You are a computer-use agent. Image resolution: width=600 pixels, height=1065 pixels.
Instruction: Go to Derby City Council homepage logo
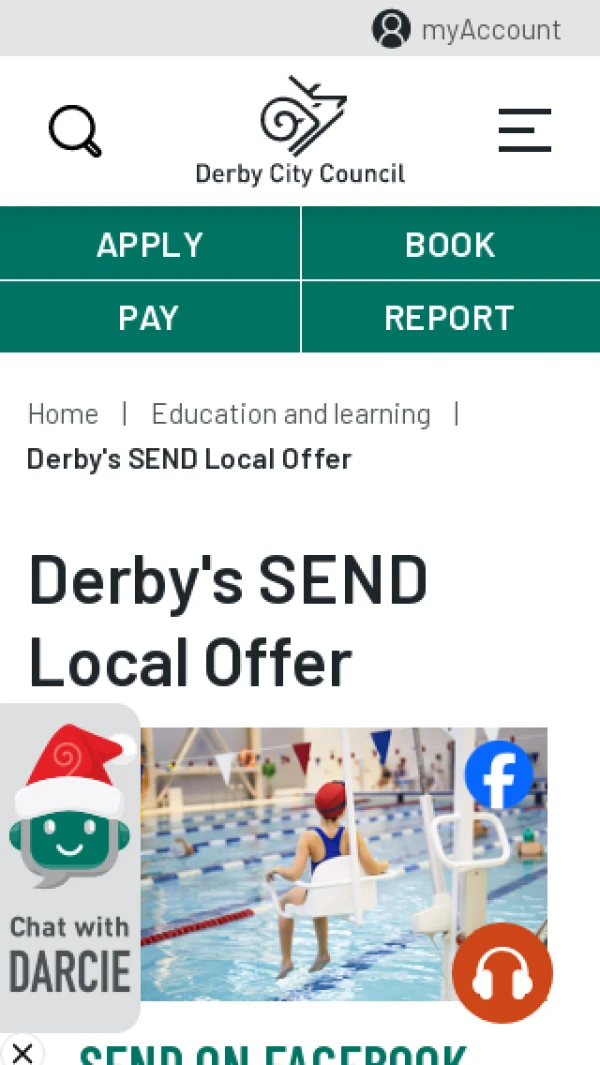(300, 131)
